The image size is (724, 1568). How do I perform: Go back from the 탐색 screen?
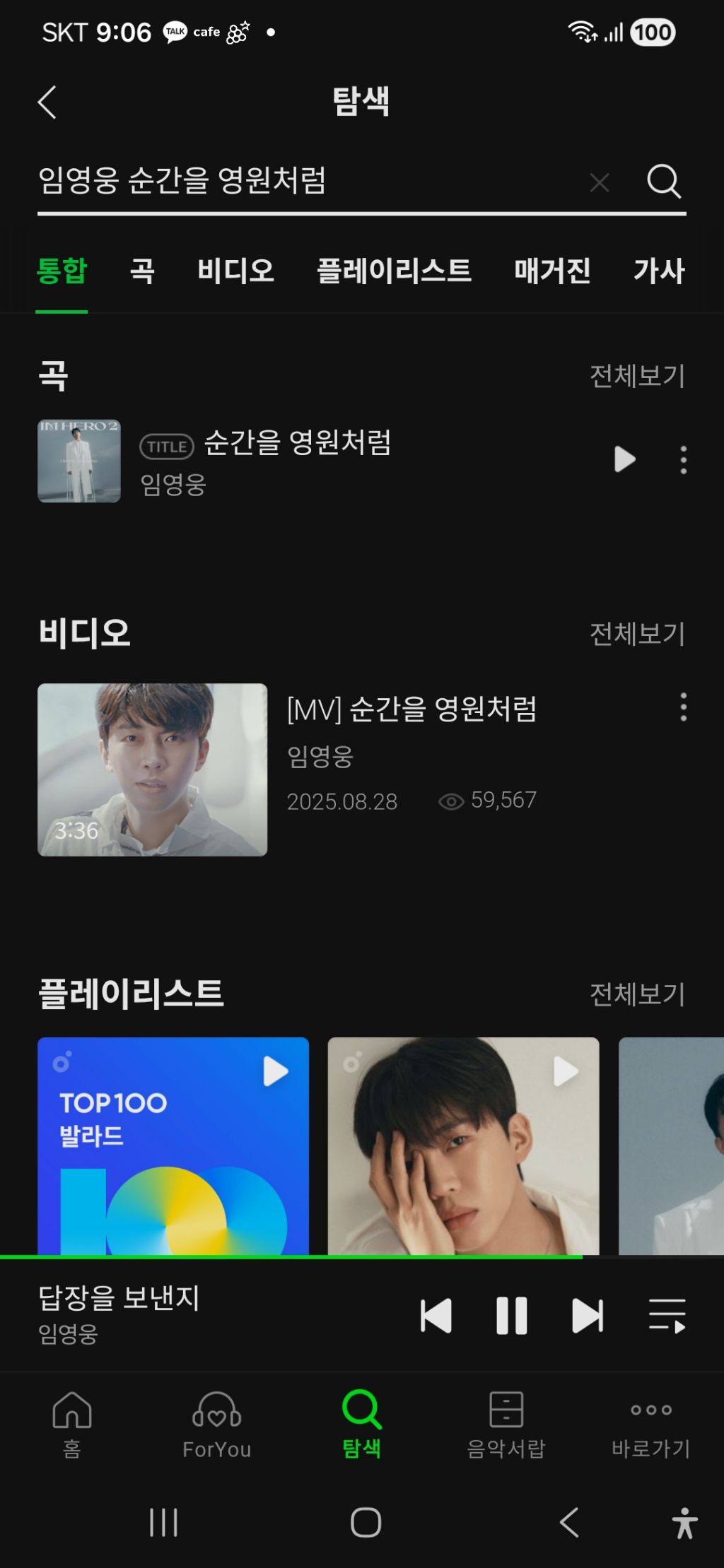47,102
